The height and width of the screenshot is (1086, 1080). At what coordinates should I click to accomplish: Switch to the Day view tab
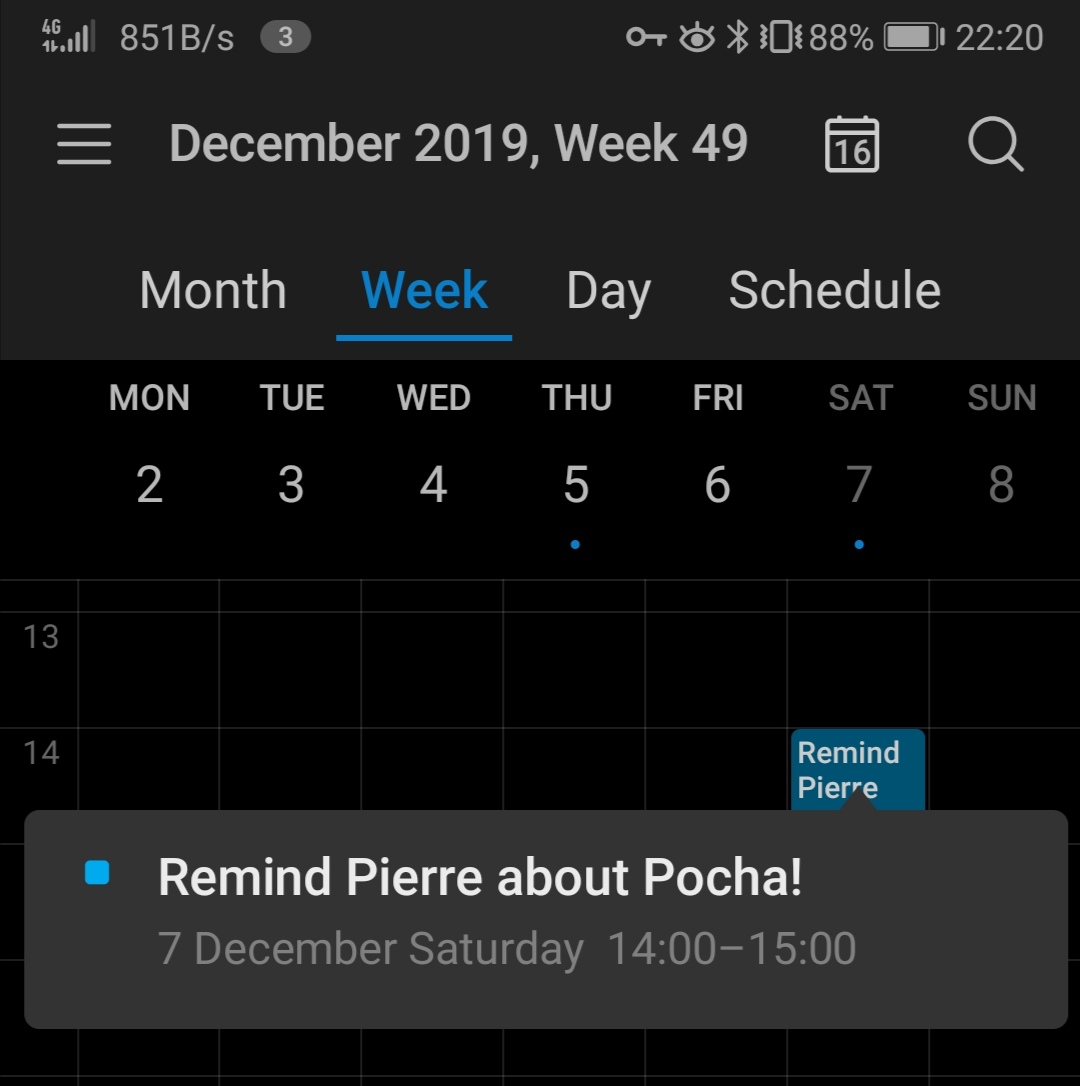coord(608,291)
